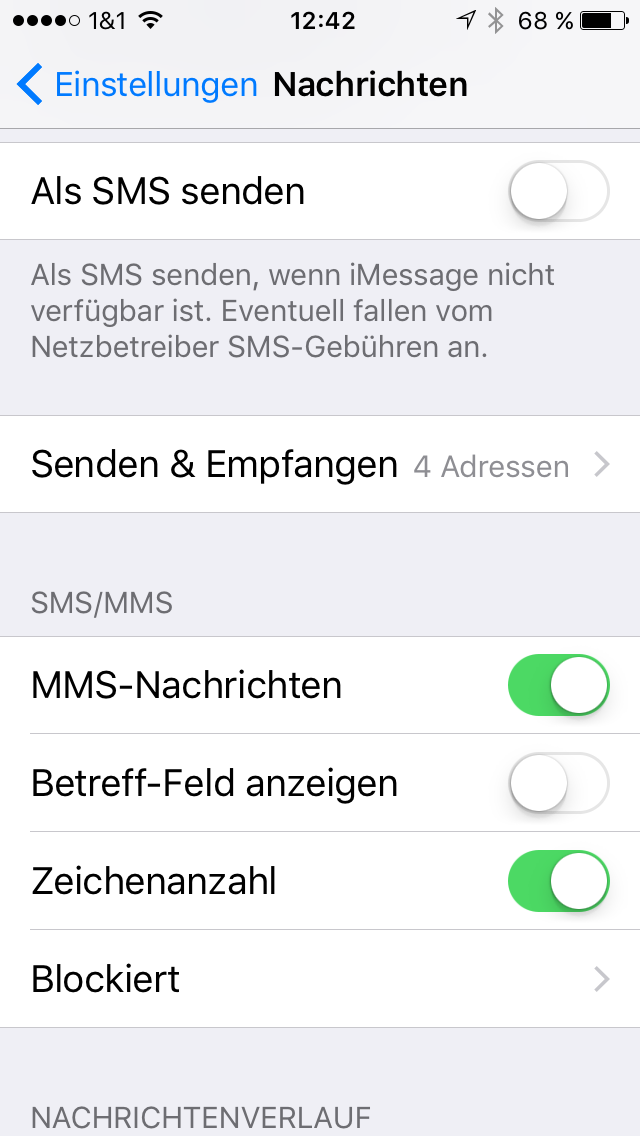Turn off MMS-Nachrichten
This screenshot has width=640, height=1136.
pos(558,685)
